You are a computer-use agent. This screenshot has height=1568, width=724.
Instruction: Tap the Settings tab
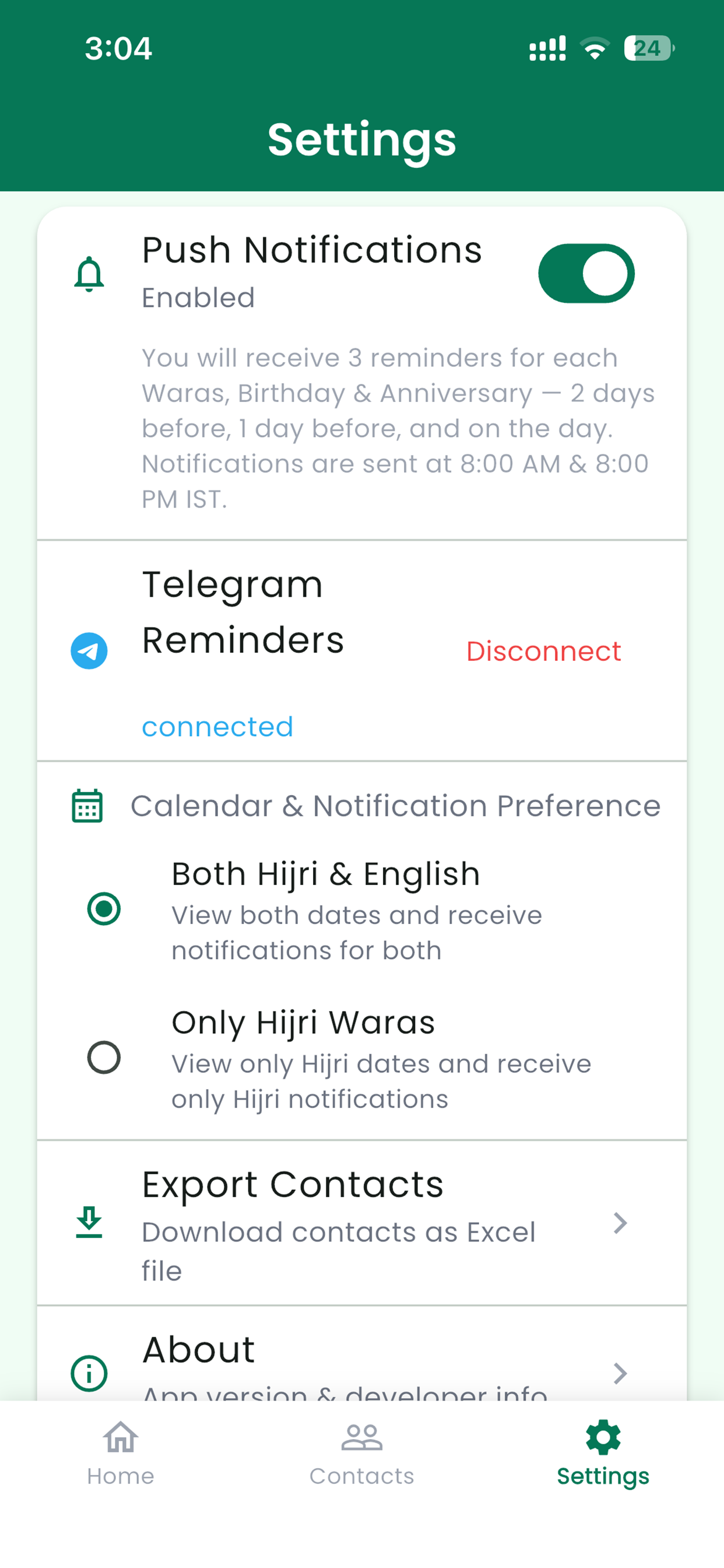(x=602, y=1454)
